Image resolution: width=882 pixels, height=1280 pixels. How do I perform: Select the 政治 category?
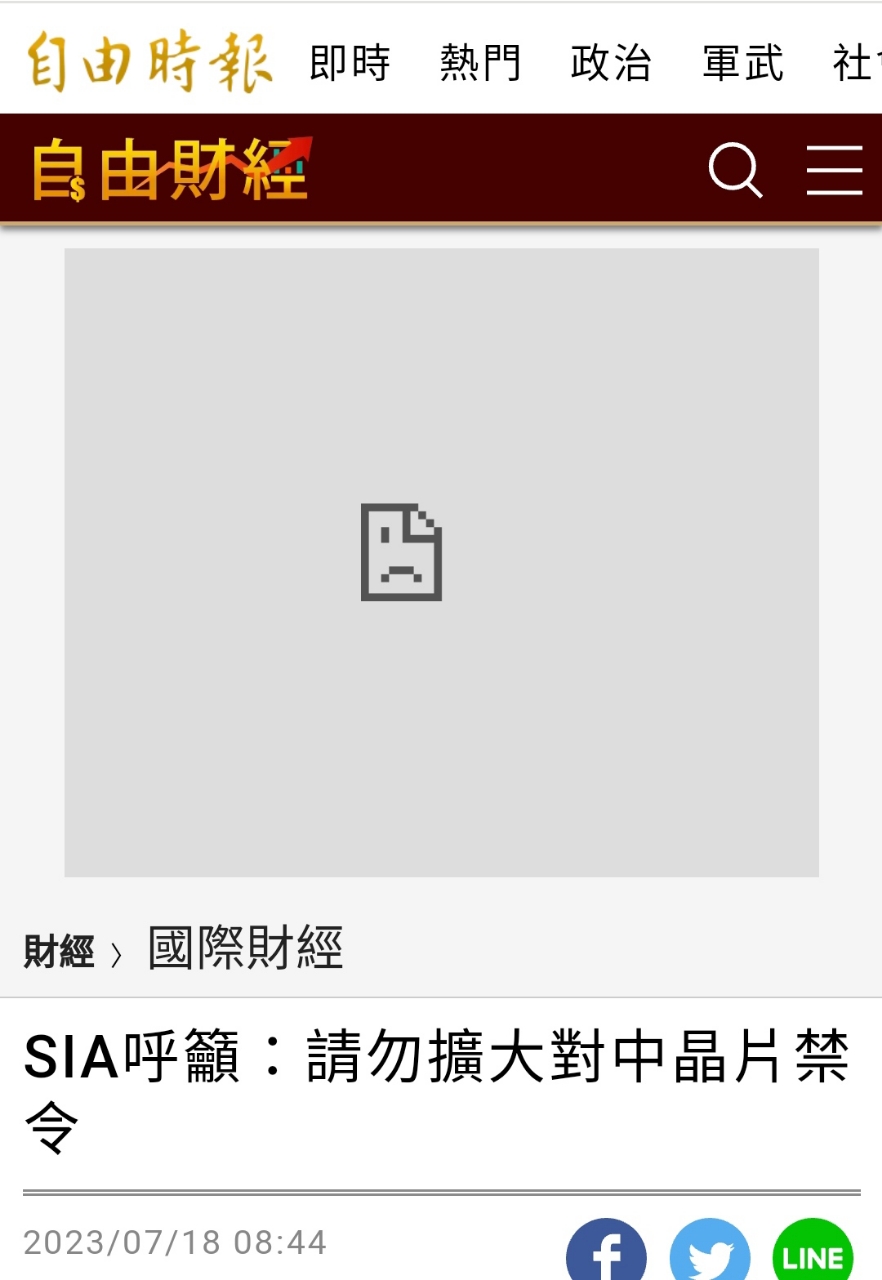click(x=611, y=63)
